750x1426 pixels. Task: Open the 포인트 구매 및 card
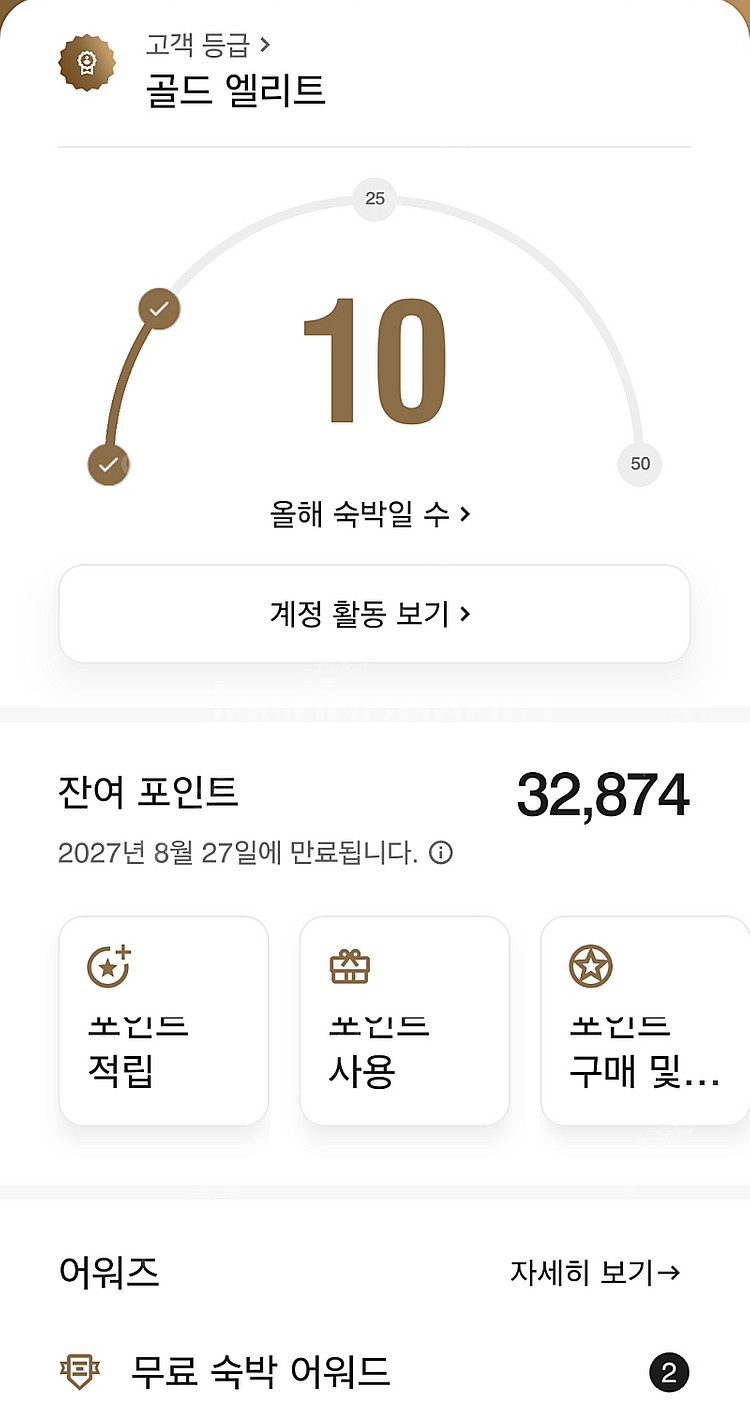(645, 1021)
